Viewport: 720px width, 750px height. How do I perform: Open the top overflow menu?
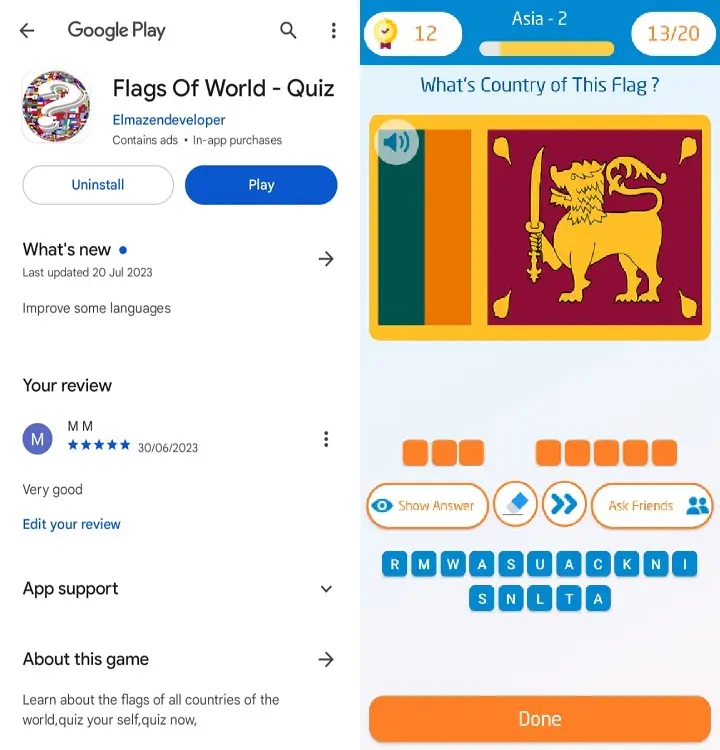[x=334, y=30]
